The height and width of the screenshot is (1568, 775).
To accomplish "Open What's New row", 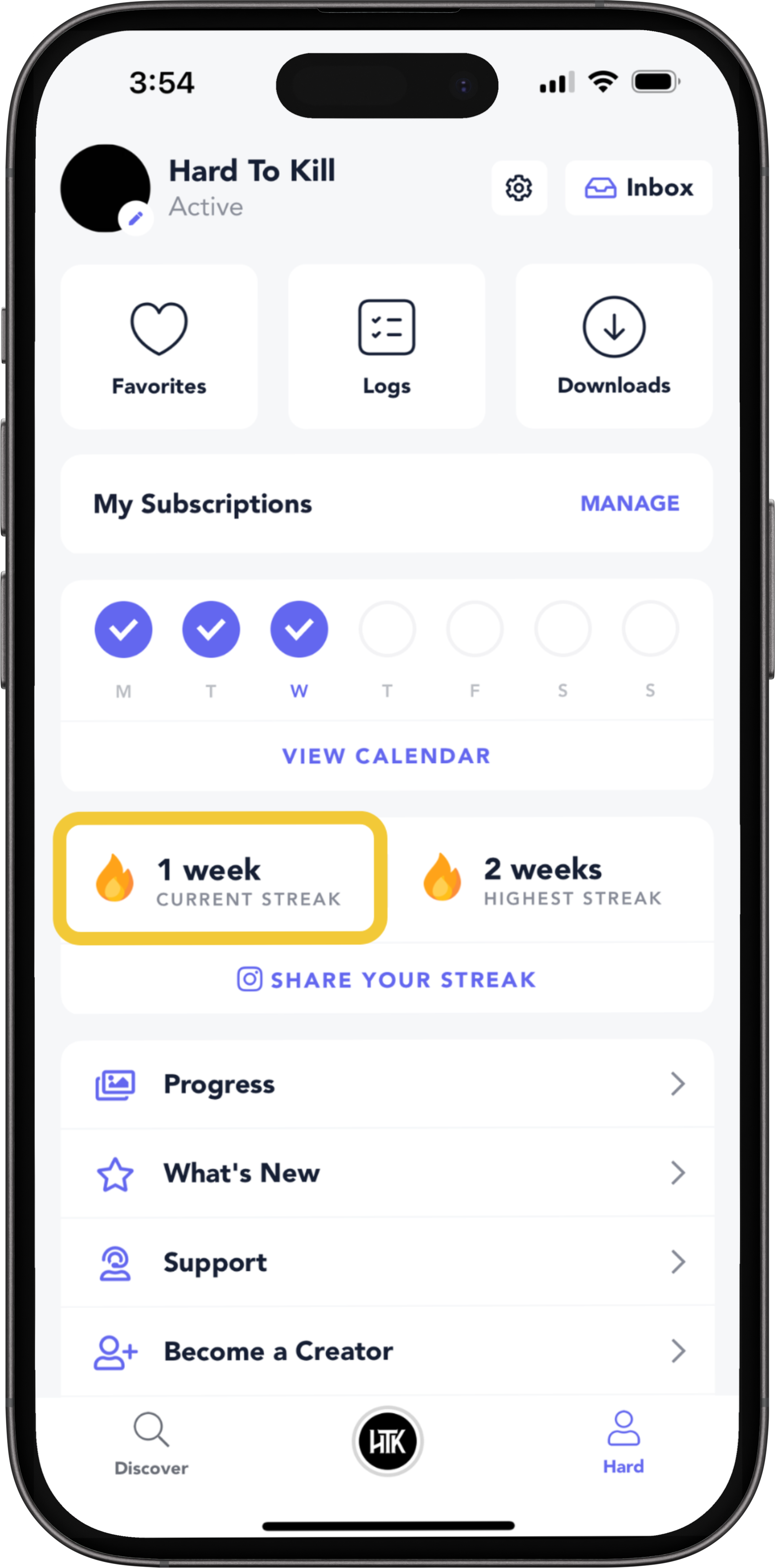I will (x=387, y=1173).
